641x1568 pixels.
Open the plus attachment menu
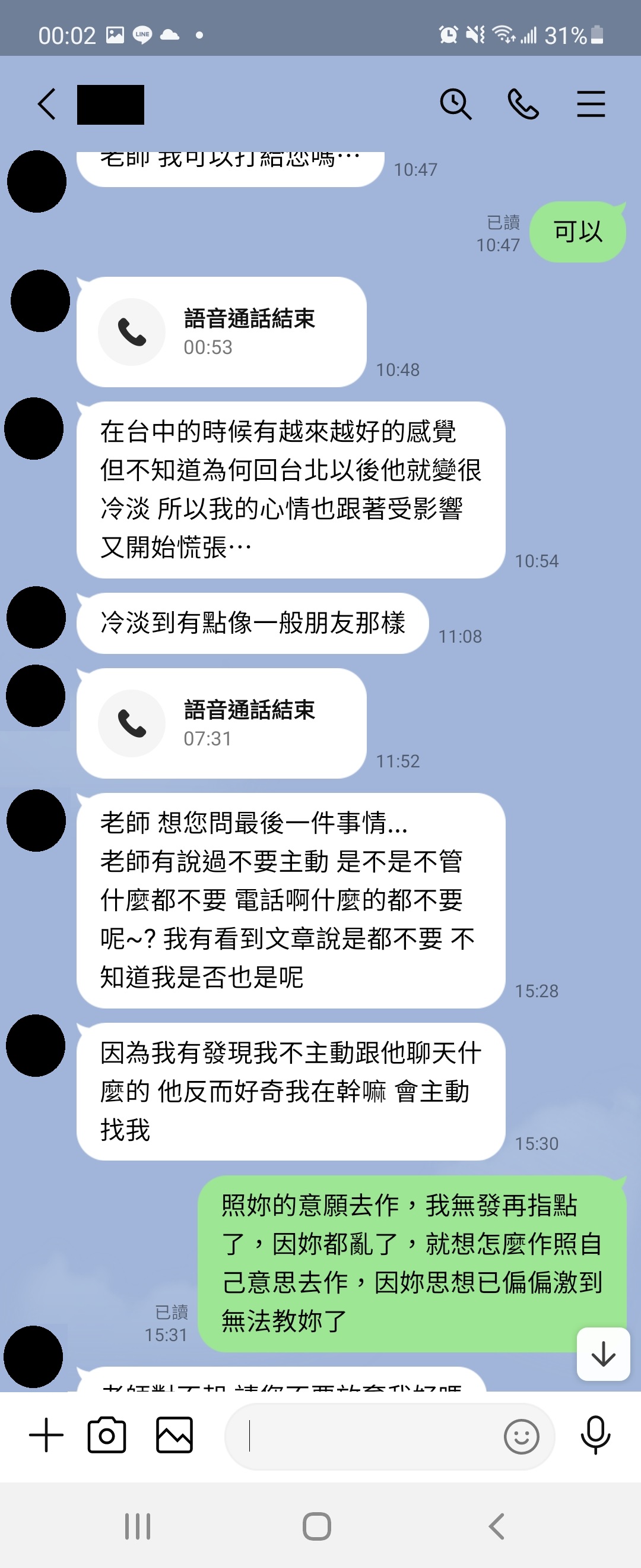click(x=46, y=1436)
